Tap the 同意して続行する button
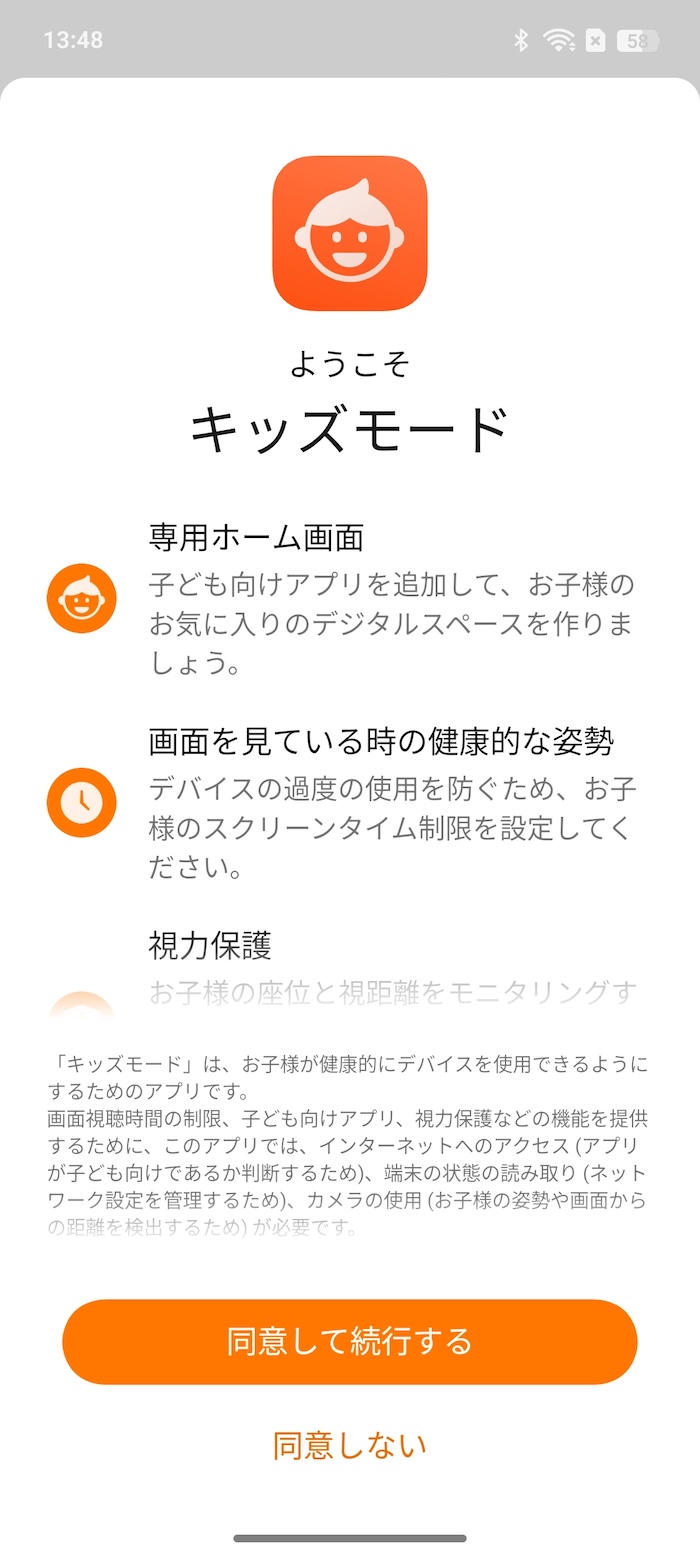 coord(350,1341)
